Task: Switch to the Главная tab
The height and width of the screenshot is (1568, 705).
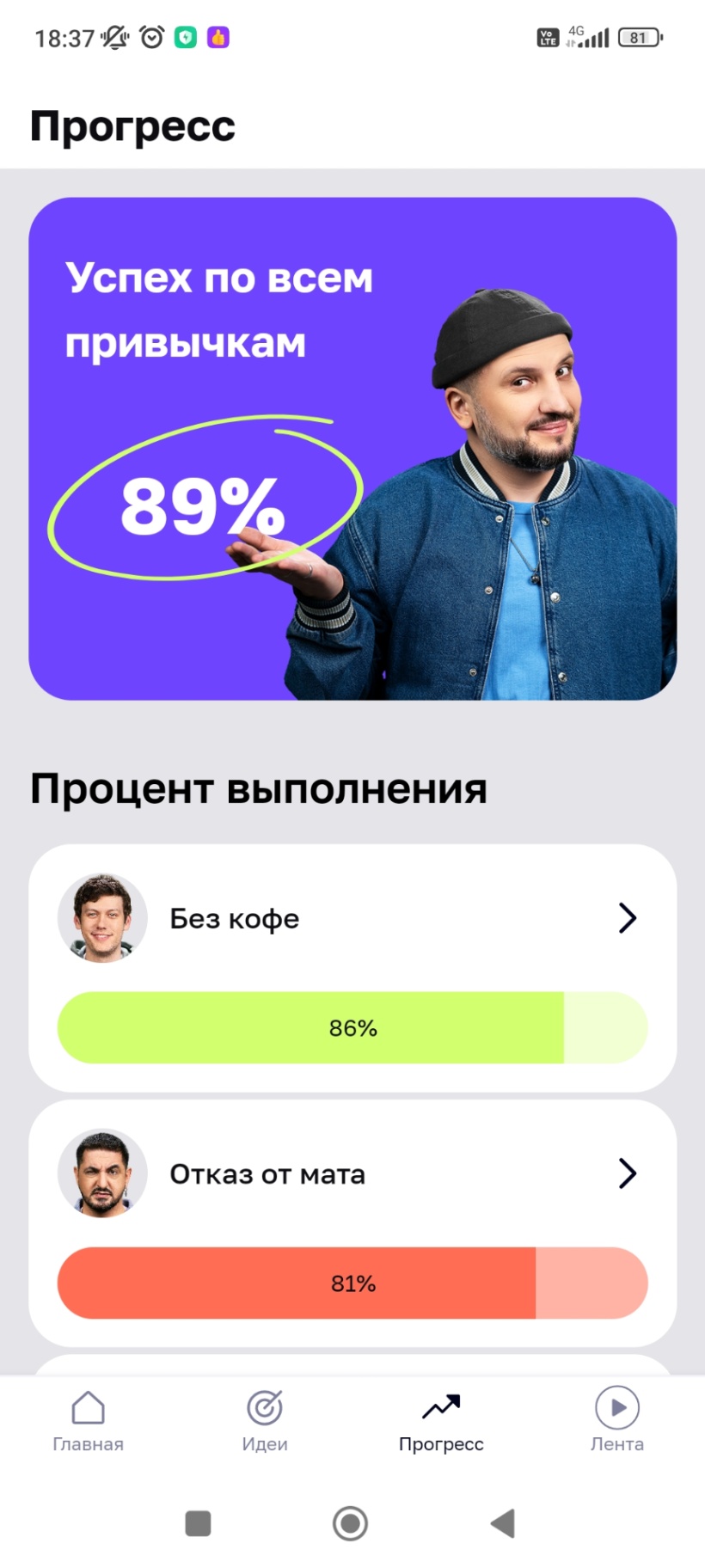Action: [x=88, y=1422]
